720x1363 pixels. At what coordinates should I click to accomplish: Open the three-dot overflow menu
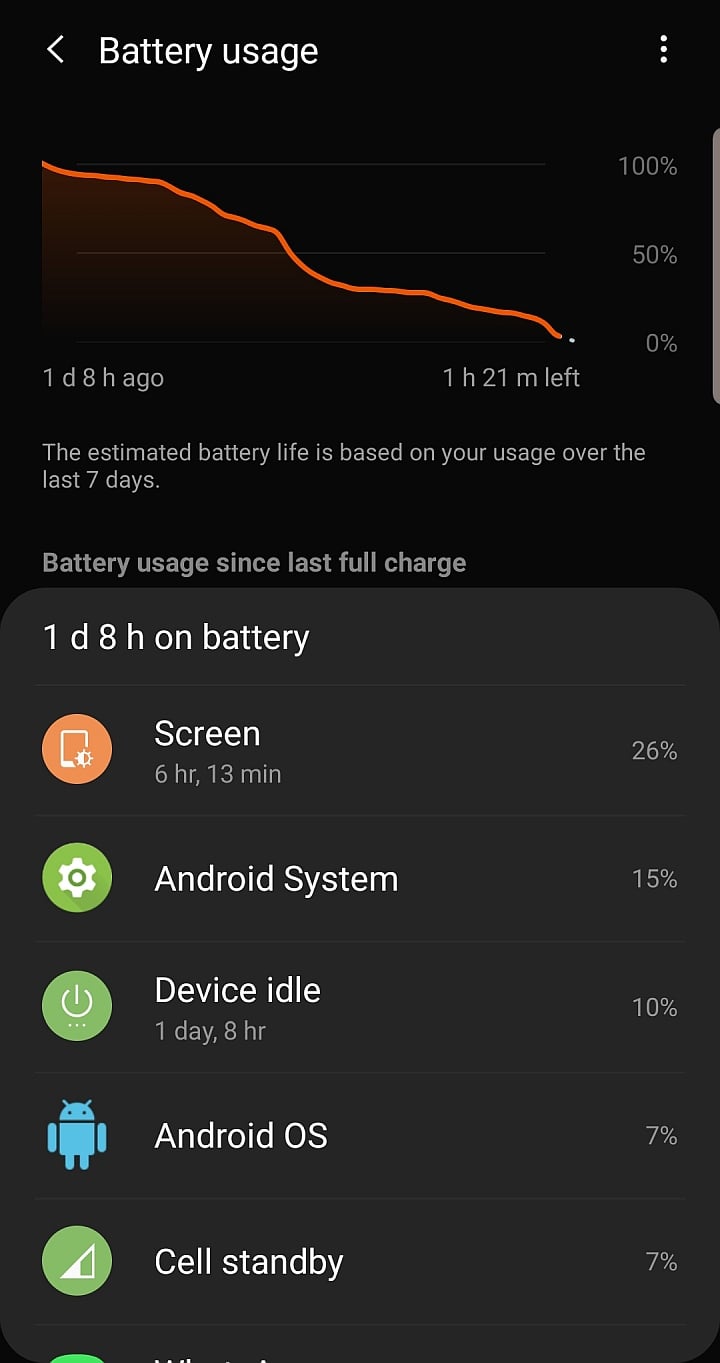(x=663, y=50)
